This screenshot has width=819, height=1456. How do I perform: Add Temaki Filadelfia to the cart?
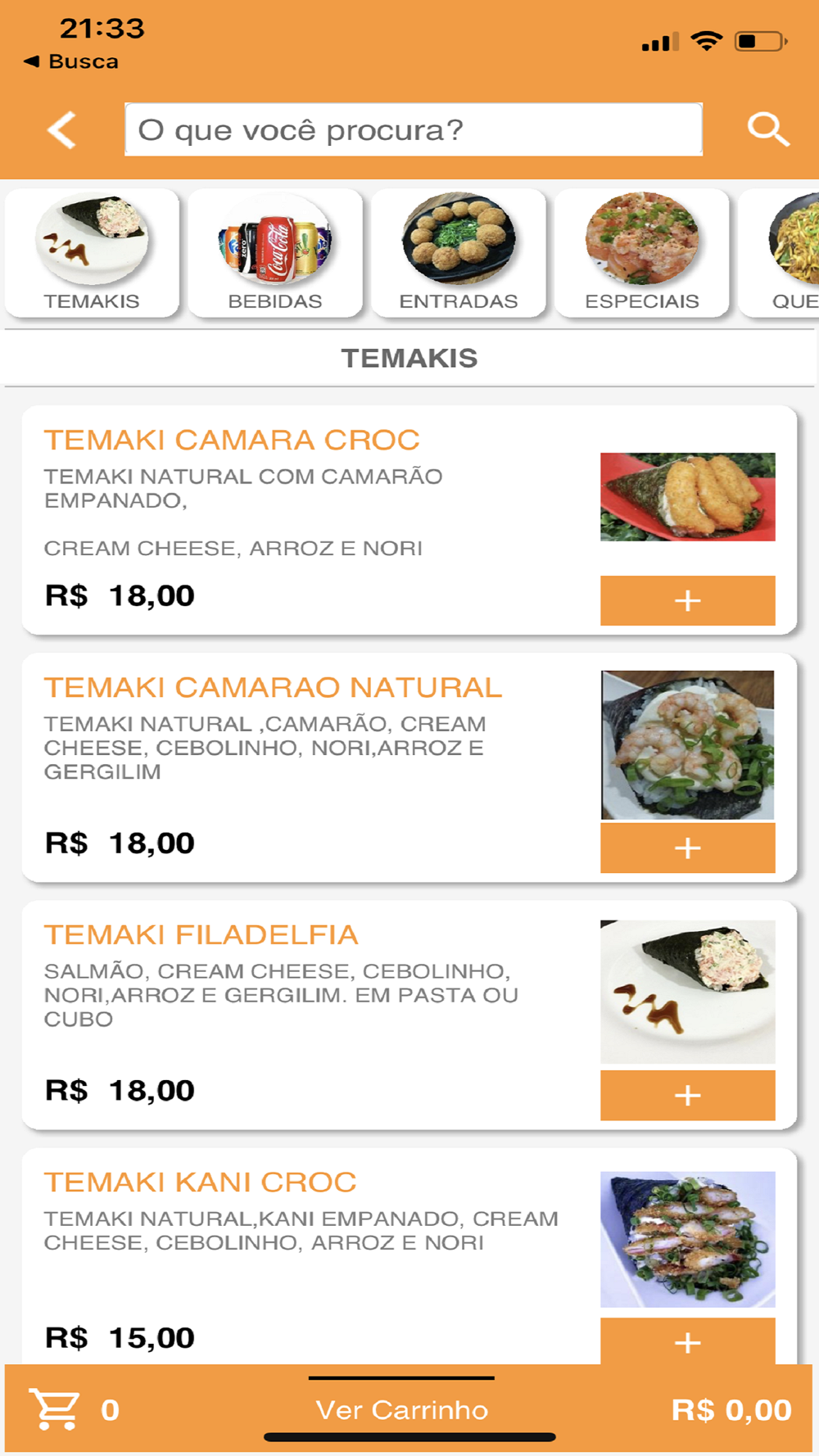coord(687,1095)
